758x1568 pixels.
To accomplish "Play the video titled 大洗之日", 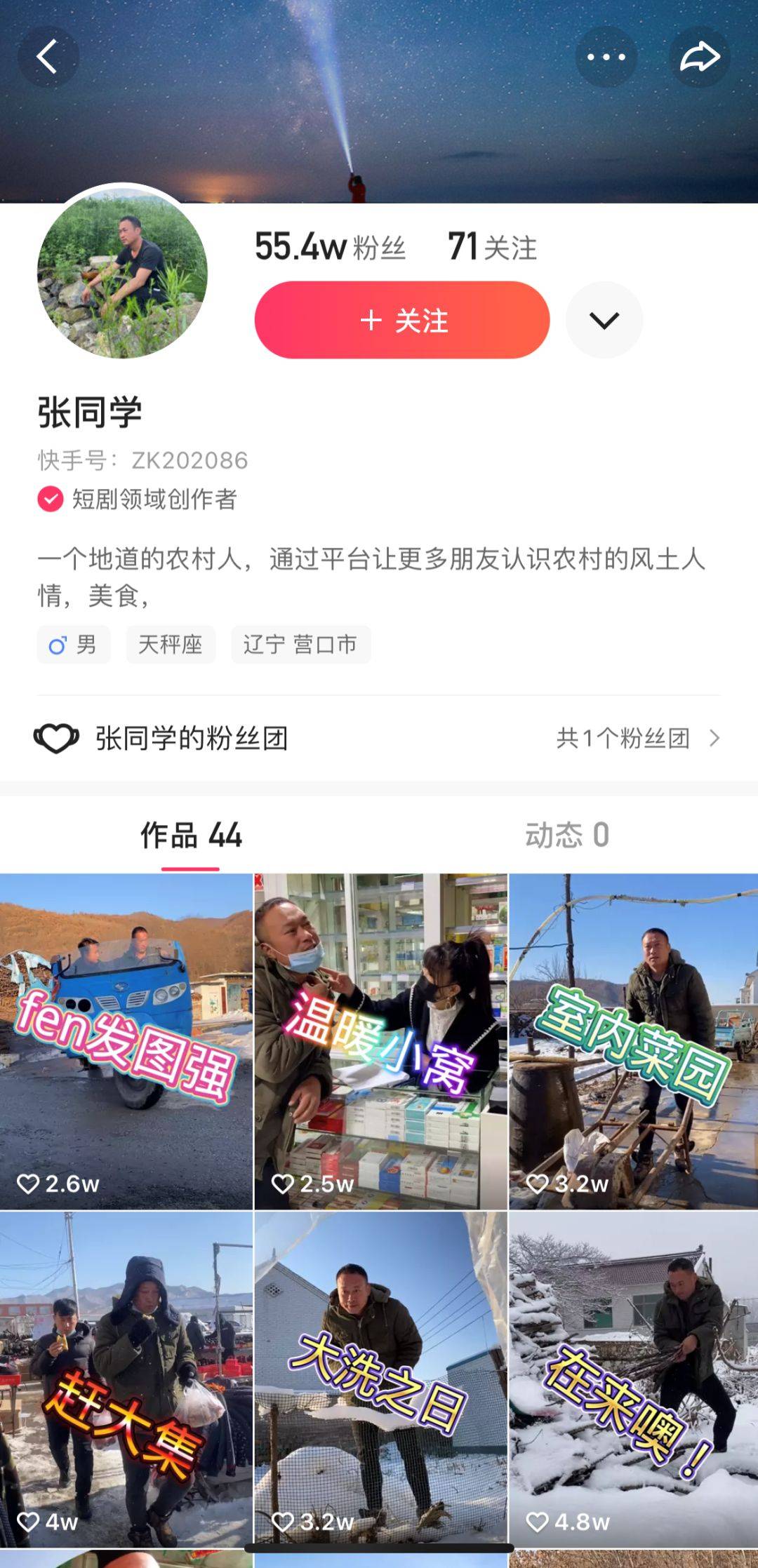I will 380,1379.
